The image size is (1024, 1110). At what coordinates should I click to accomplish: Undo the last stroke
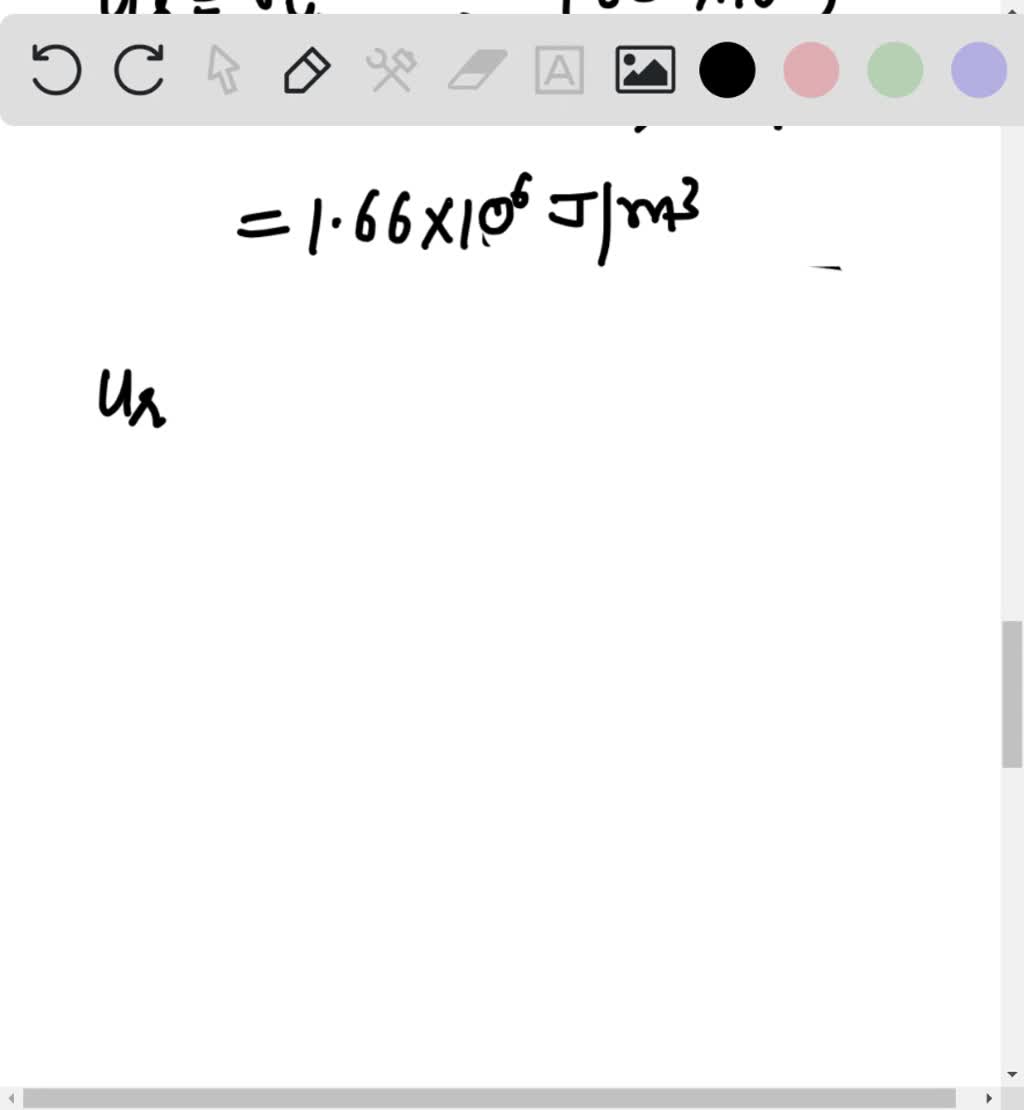coord(56,70)
